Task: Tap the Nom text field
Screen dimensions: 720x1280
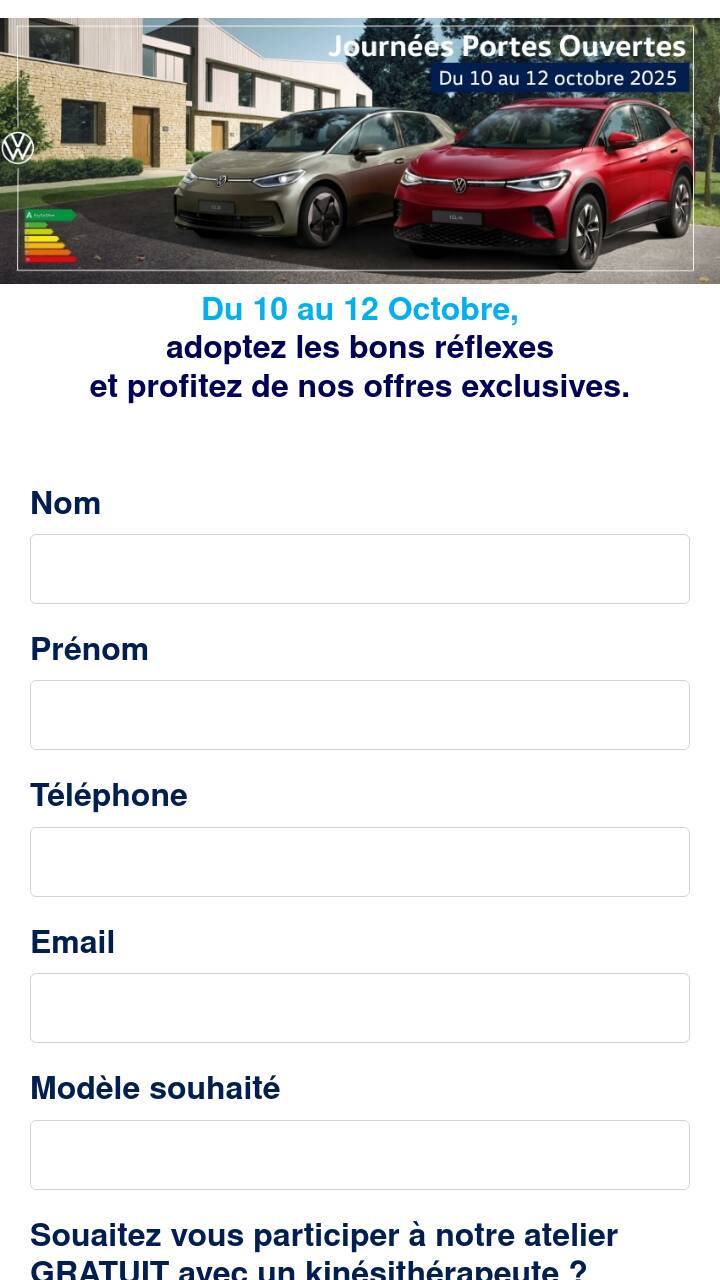Action: coord(360,569)
